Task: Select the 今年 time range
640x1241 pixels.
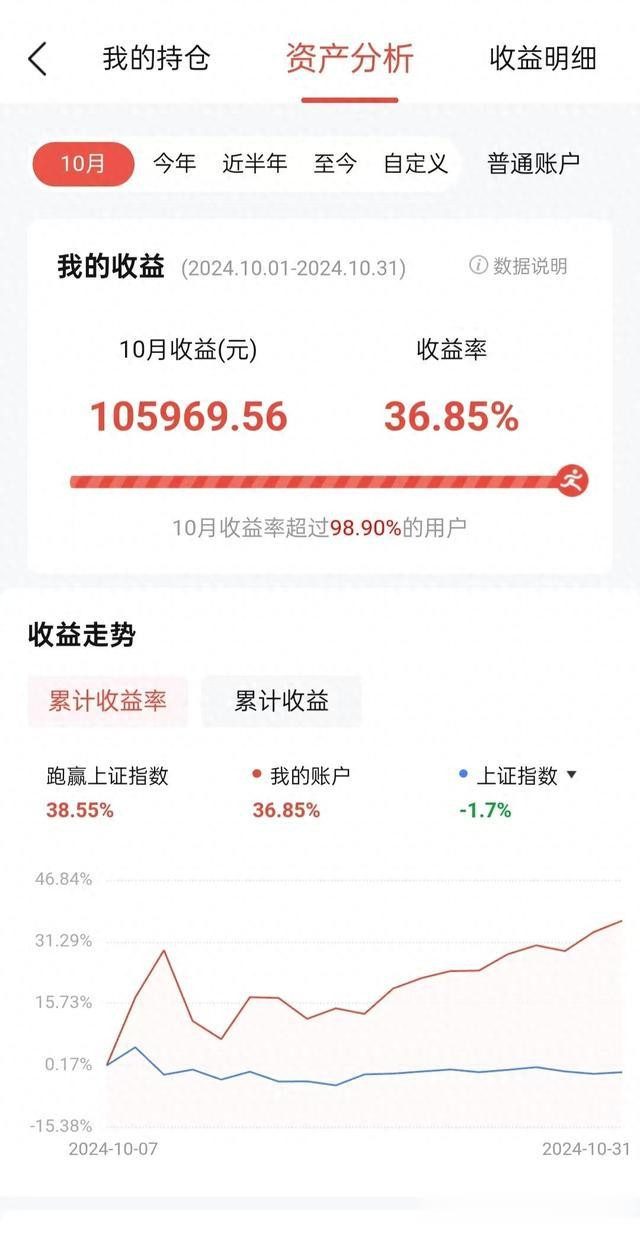Action: point(174,164)
